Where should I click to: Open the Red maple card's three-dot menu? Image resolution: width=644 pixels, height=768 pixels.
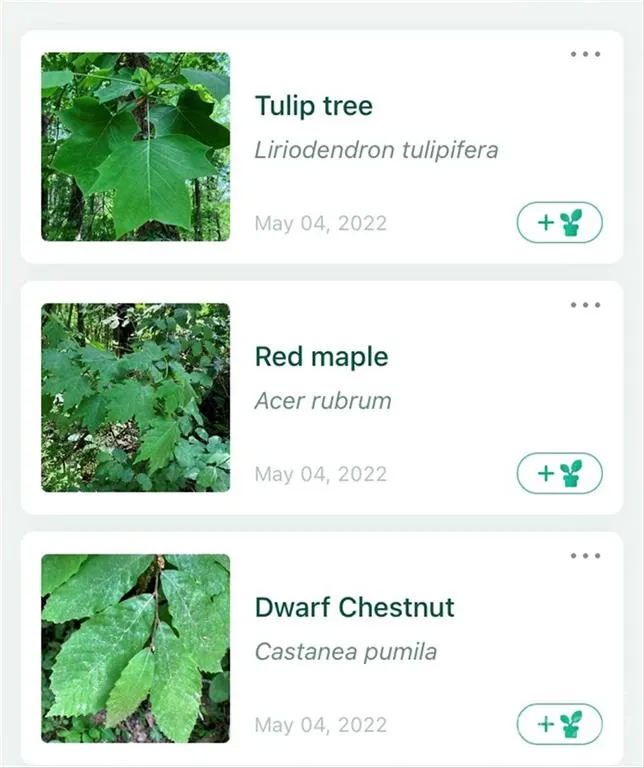585,305
